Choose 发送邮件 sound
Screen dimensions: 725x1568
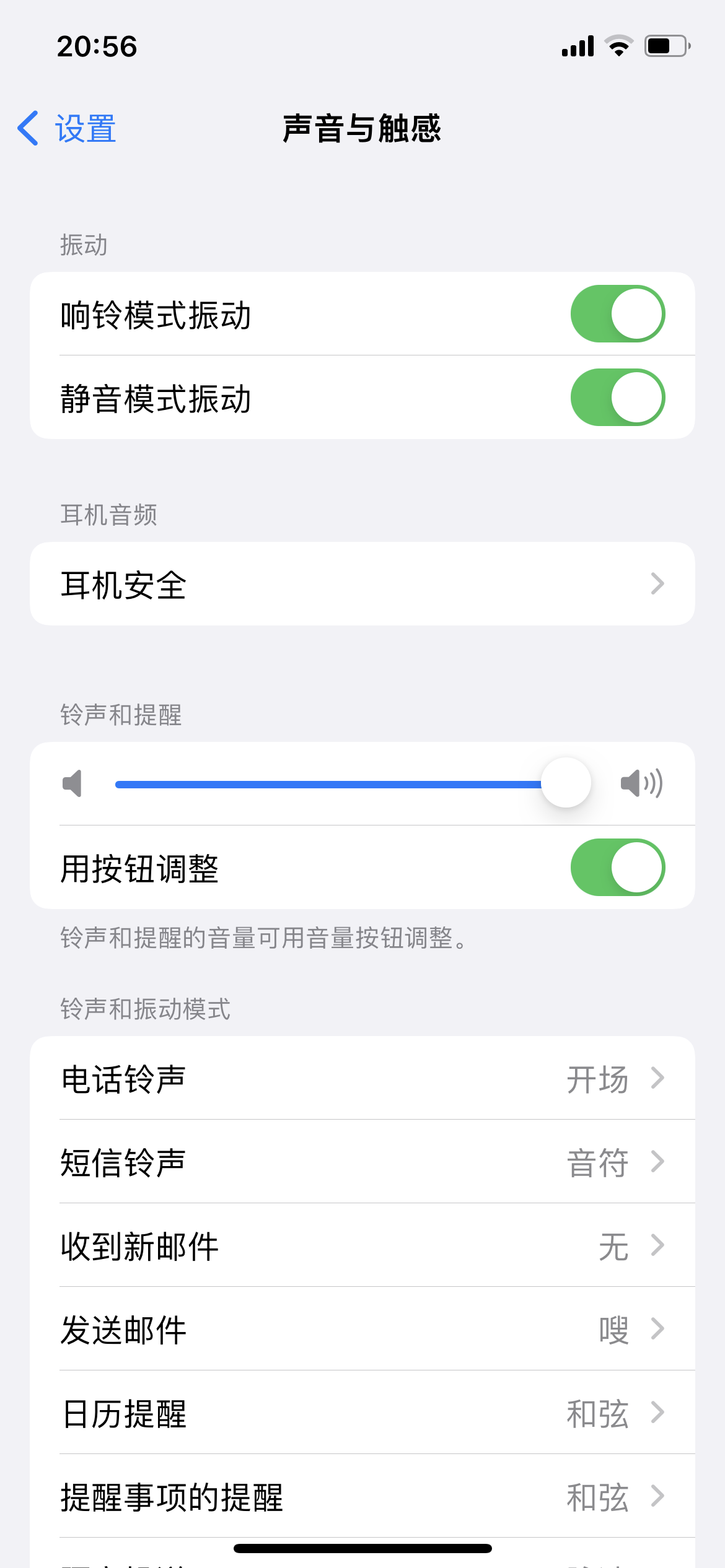362,1329
